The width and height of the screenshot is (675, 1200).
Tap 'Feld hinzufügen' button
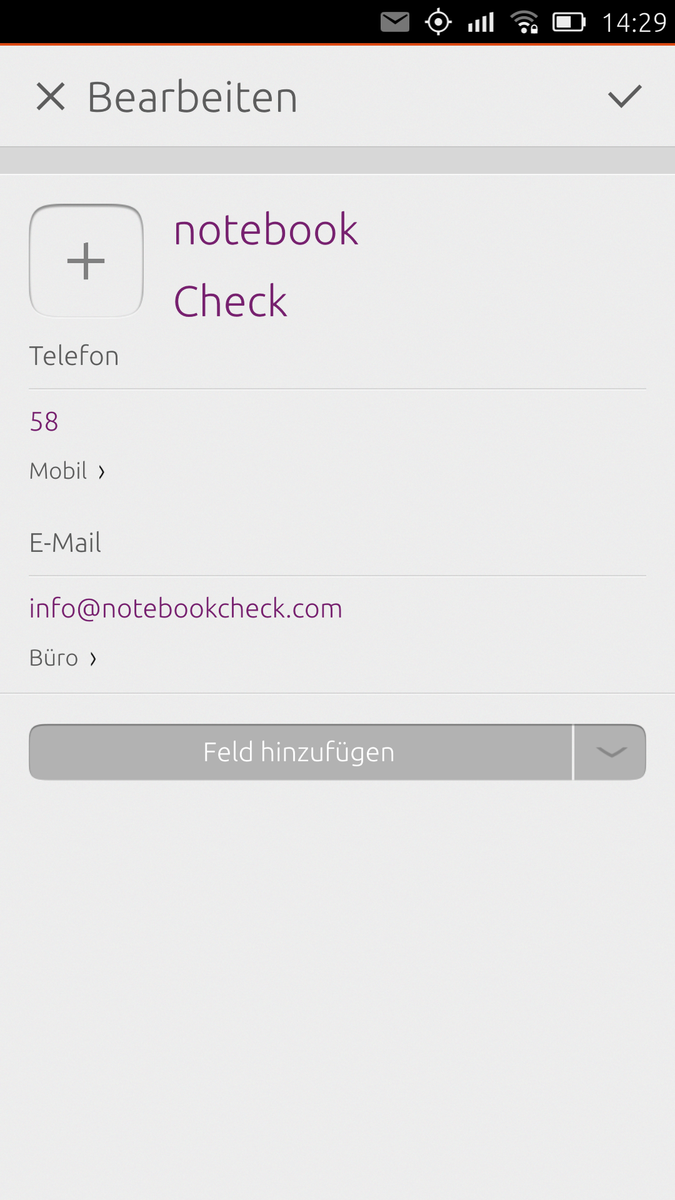point(300,752)
